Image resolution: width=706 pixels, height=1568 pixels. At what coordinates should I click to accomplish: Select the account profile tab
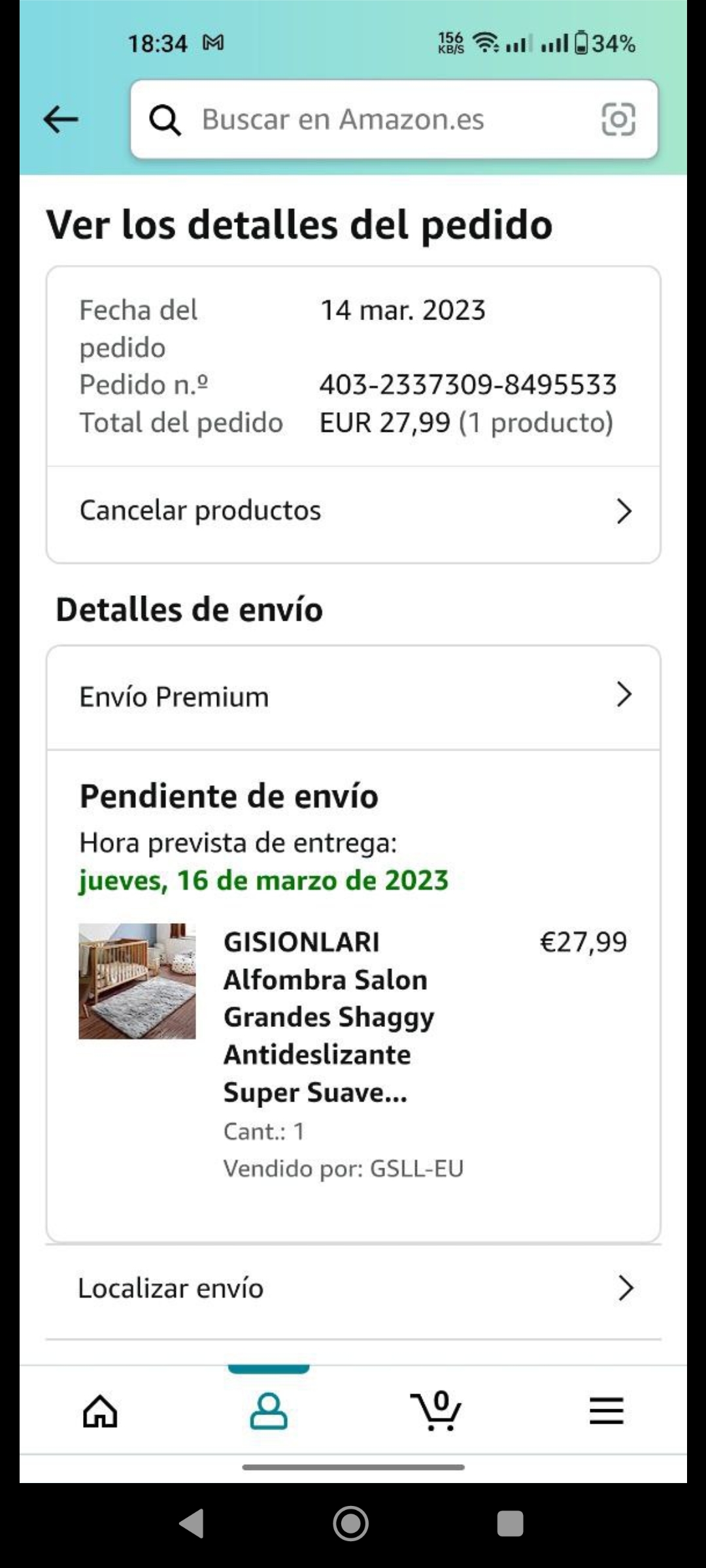[x=269, y=1411]
